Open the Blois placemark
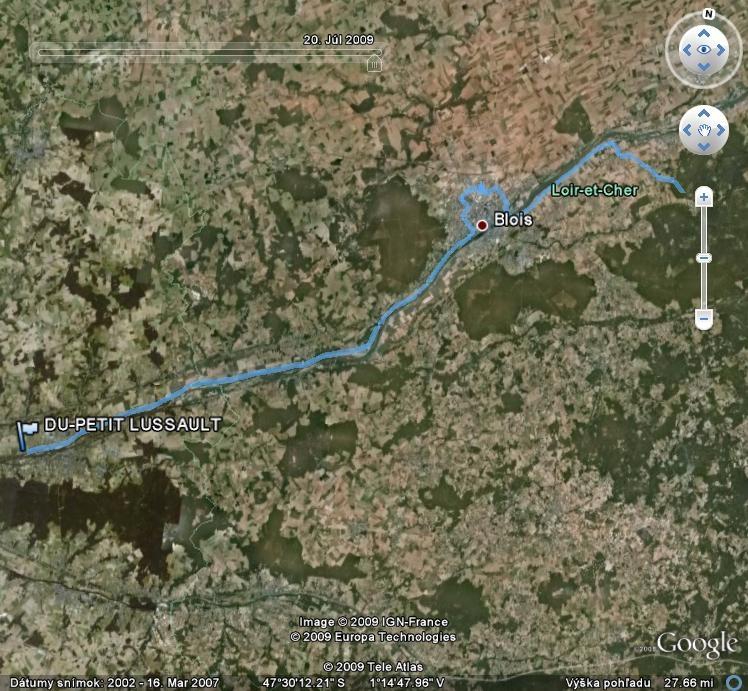 (481, 226)
